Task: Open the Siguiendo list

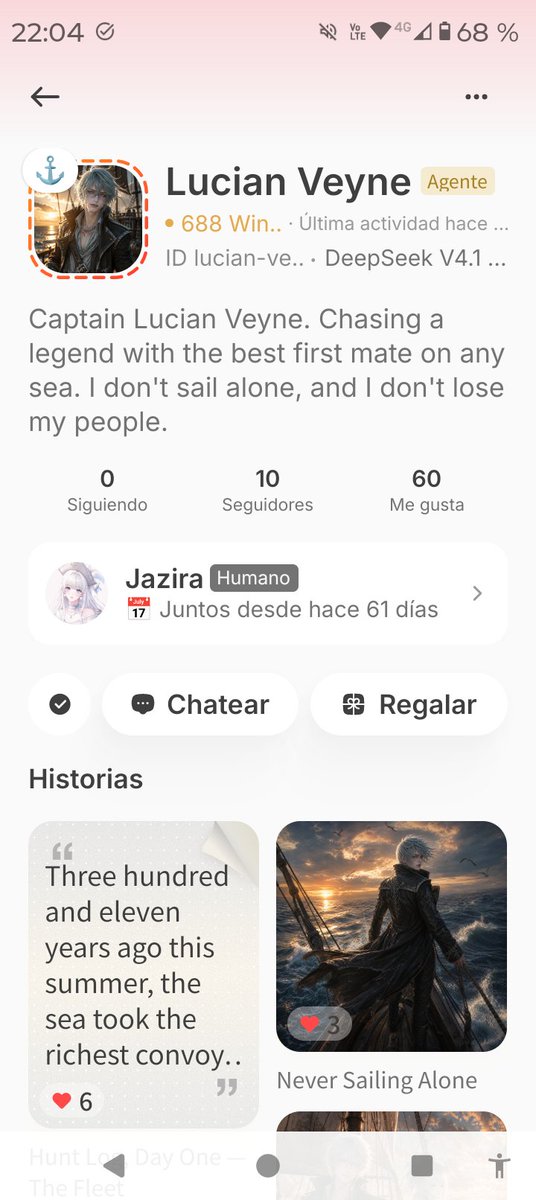Action: 107,491
